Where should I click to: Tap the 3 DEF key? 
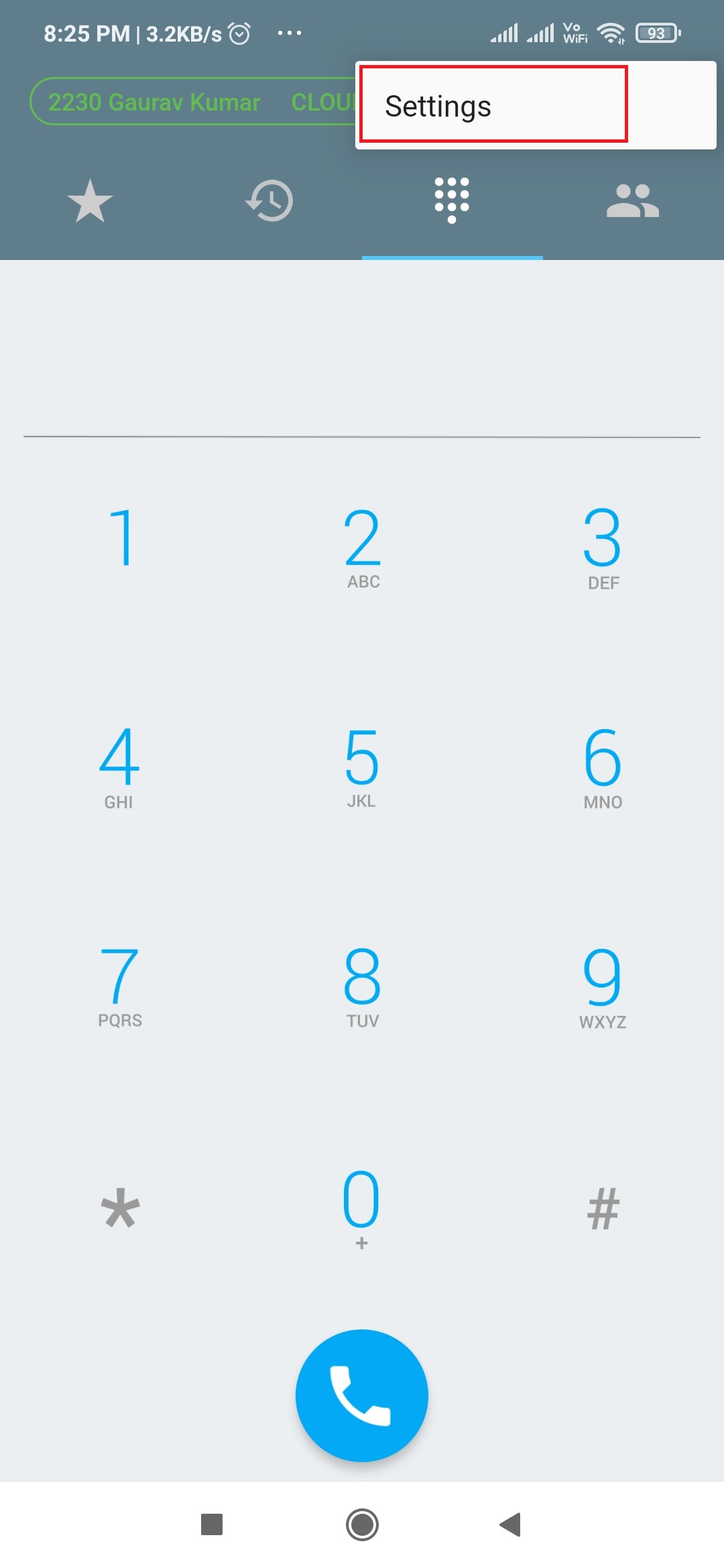[603, 546]
